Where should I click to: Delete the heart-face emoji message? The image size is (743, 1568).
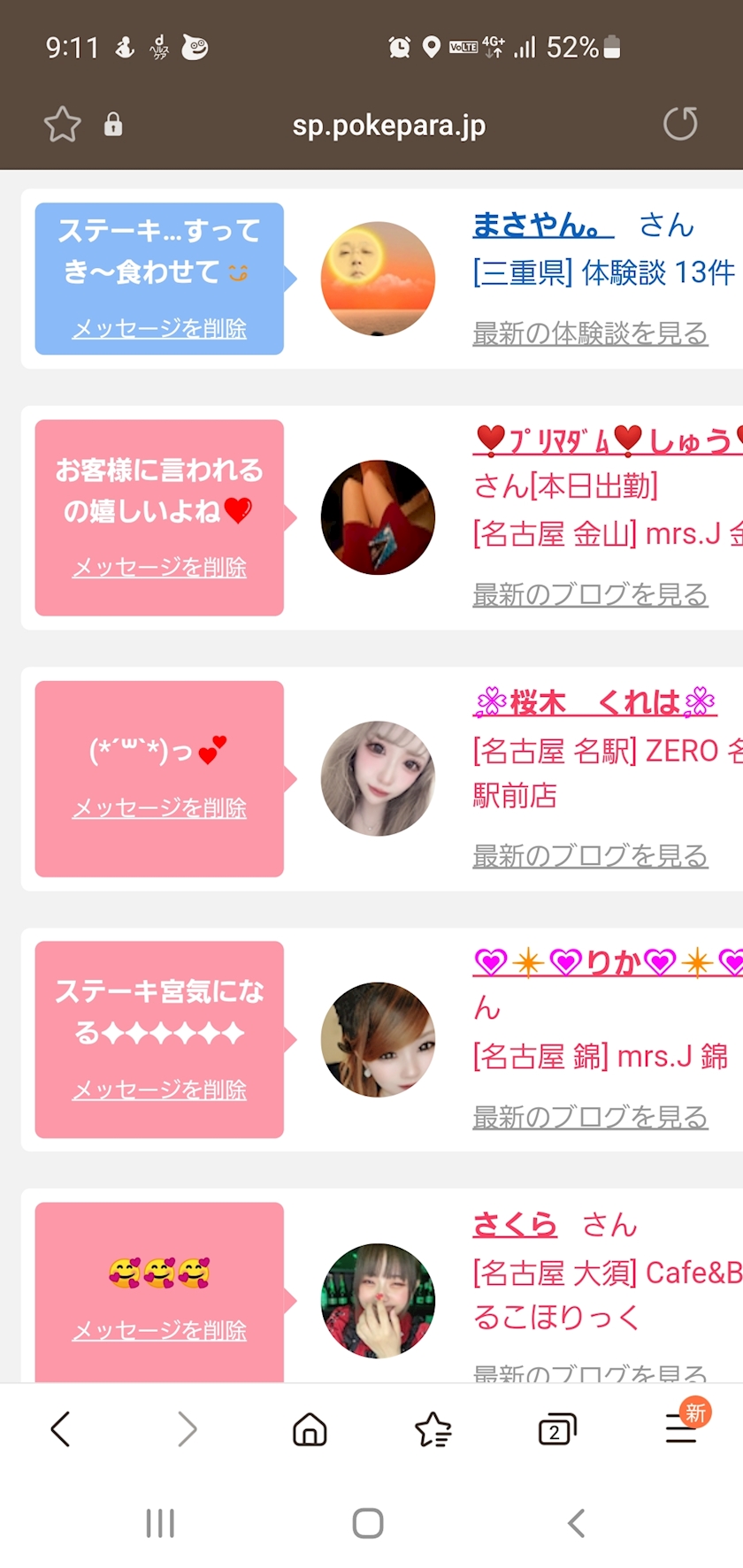(159, 1330)
